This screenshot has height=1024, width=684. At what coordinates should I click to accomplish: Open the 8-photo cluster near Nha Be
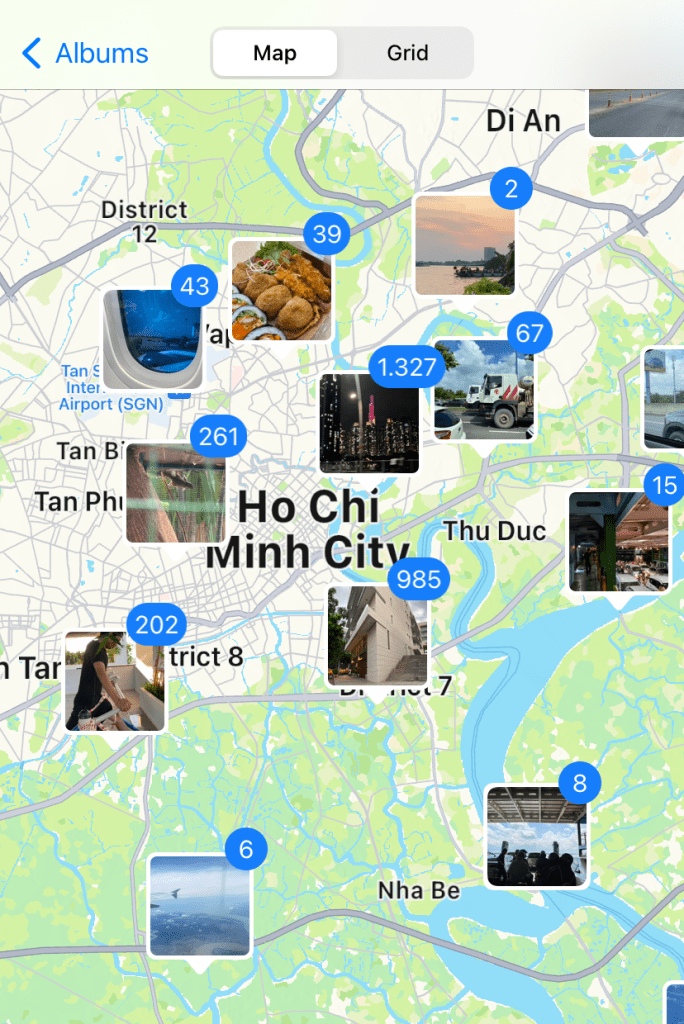[x=537, y=836]
